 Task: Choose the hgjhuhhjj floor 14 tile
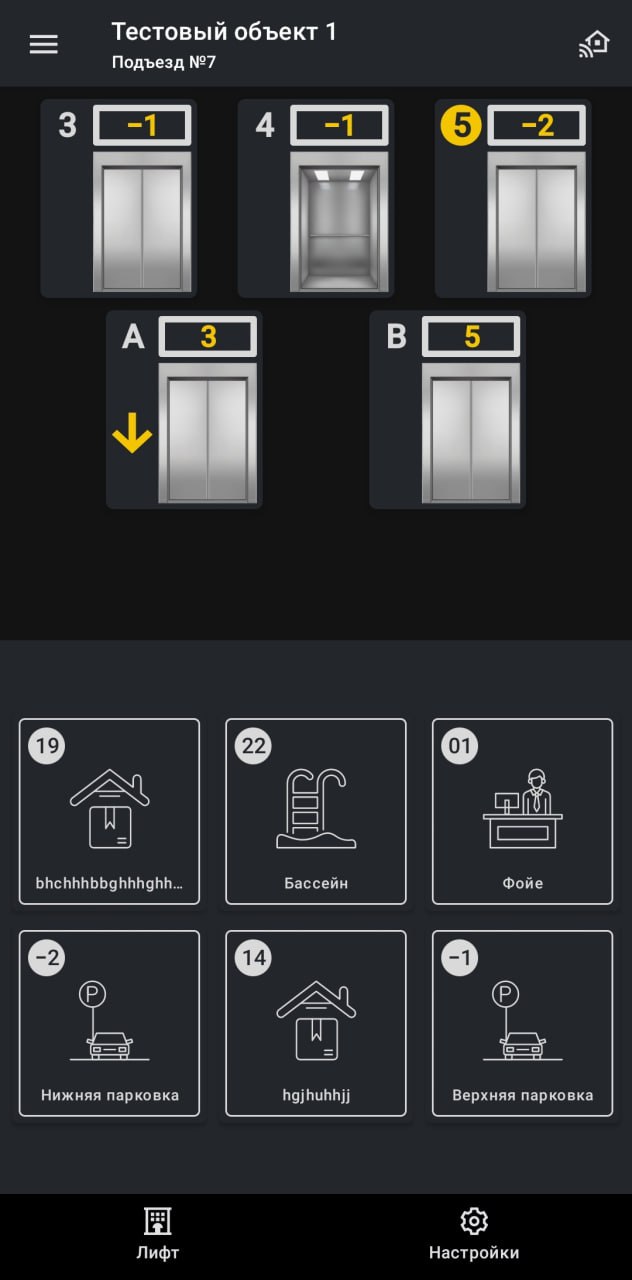316,1023
